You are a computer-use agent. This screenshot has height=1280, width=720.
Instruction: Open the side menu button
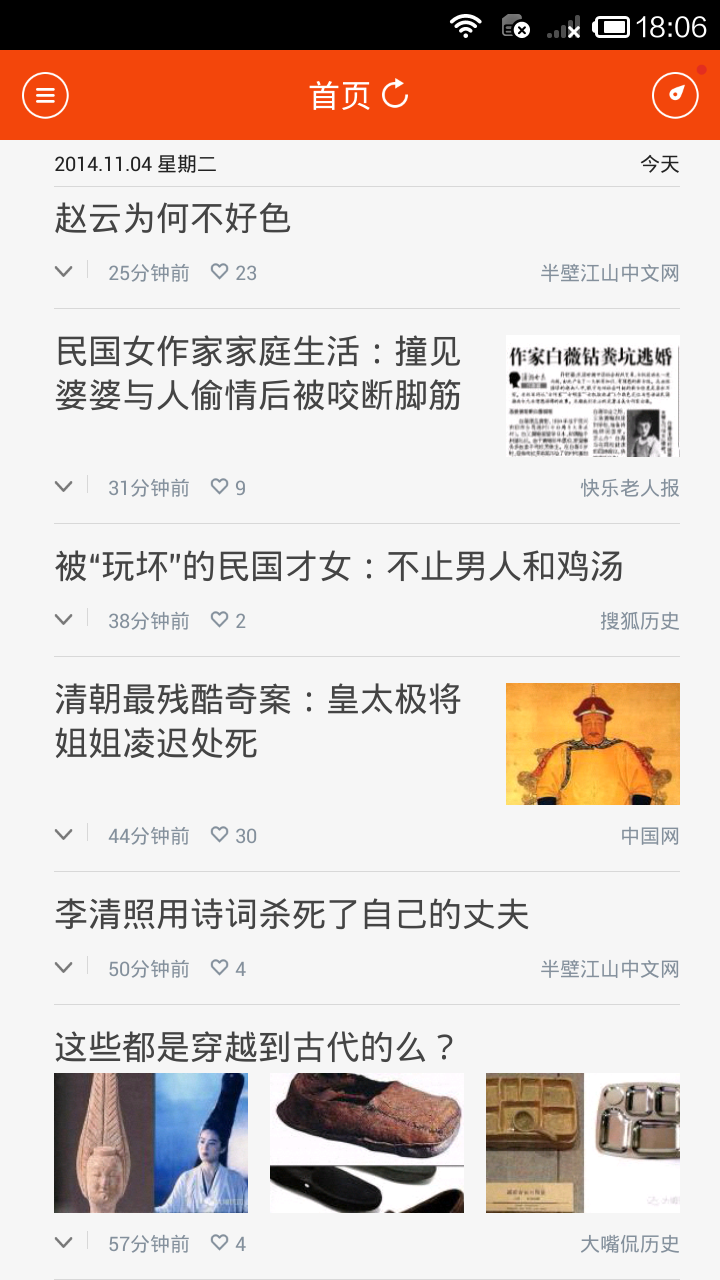(x=45, y=96)
